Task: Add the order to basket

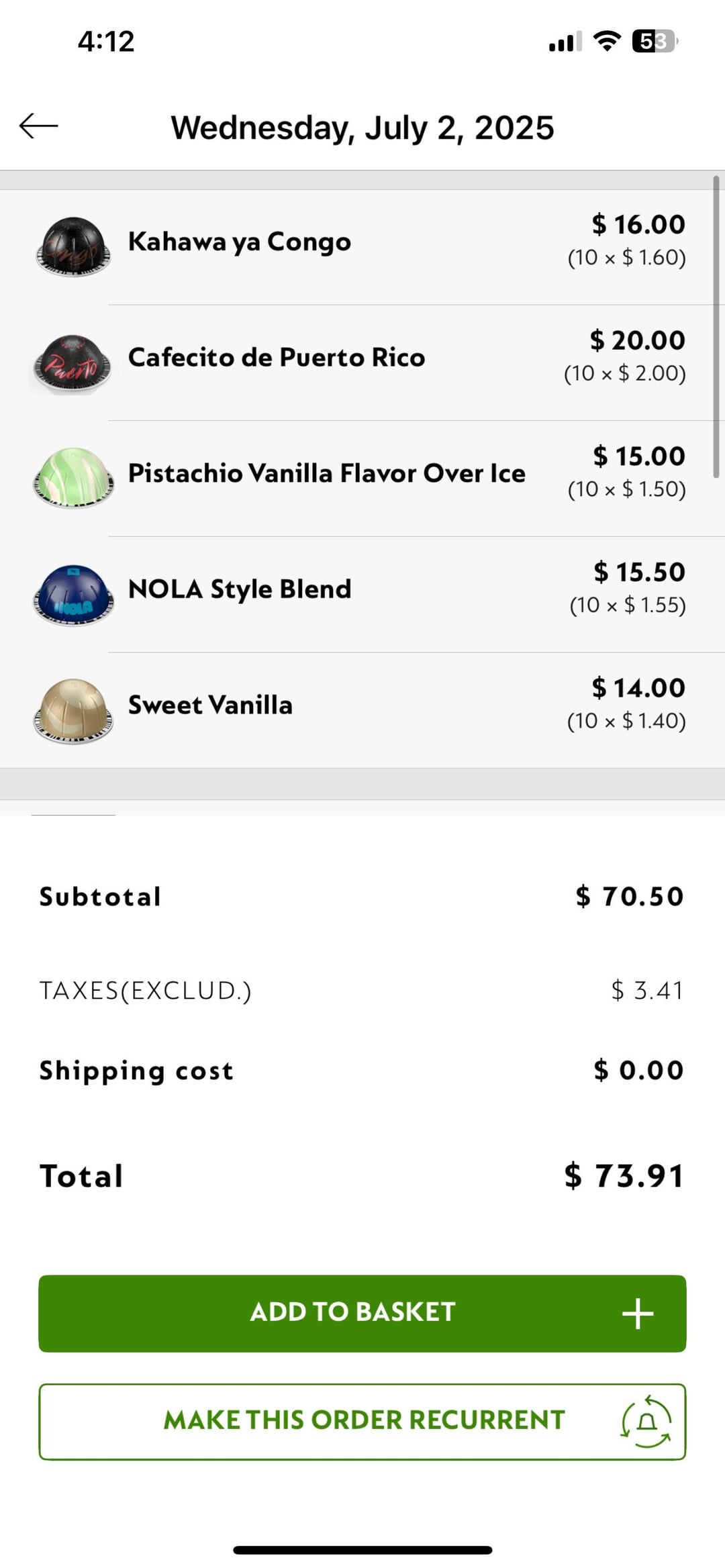Action: pos(362,1313)
